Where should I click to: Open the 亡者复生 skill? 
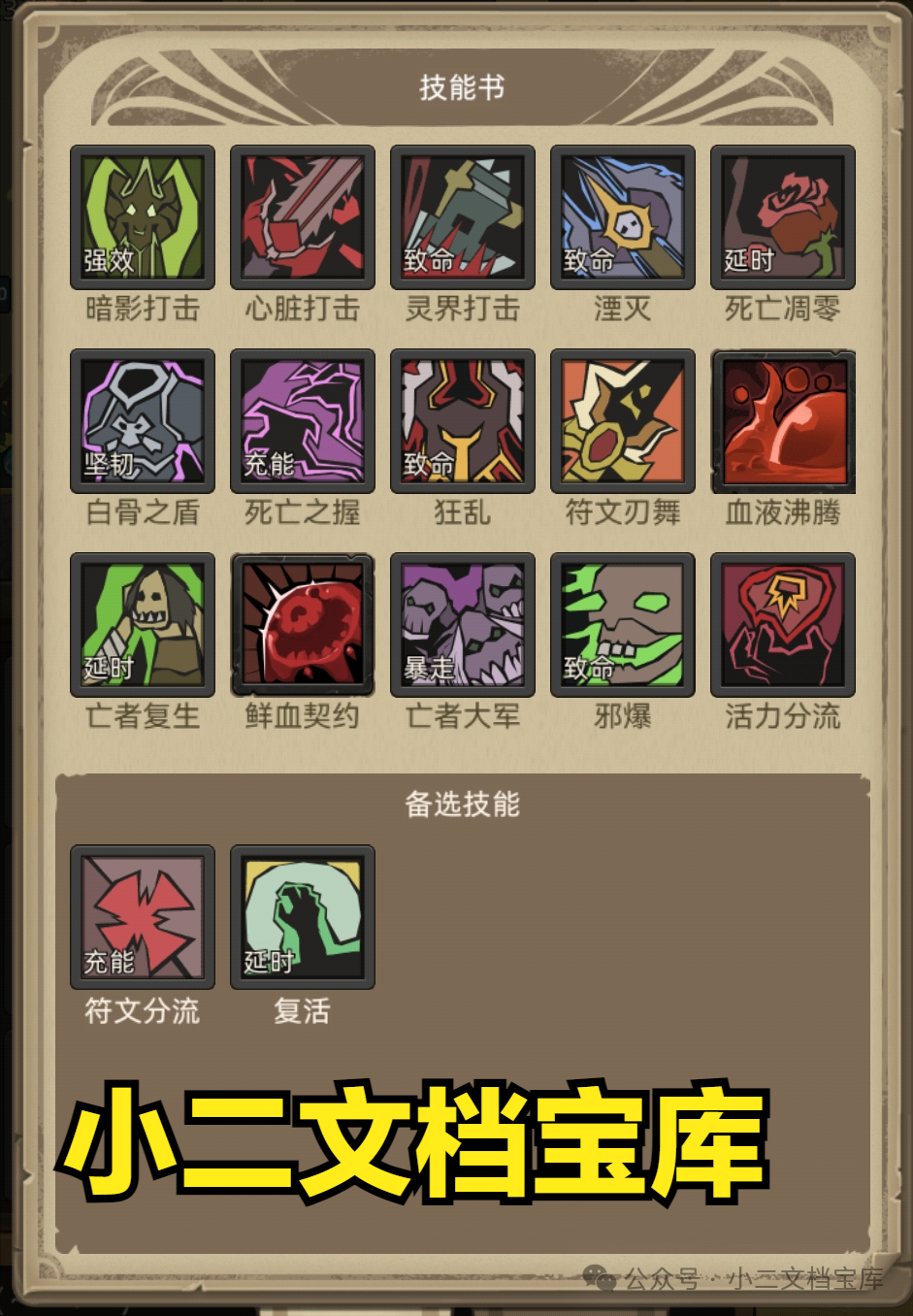[143, 625]
